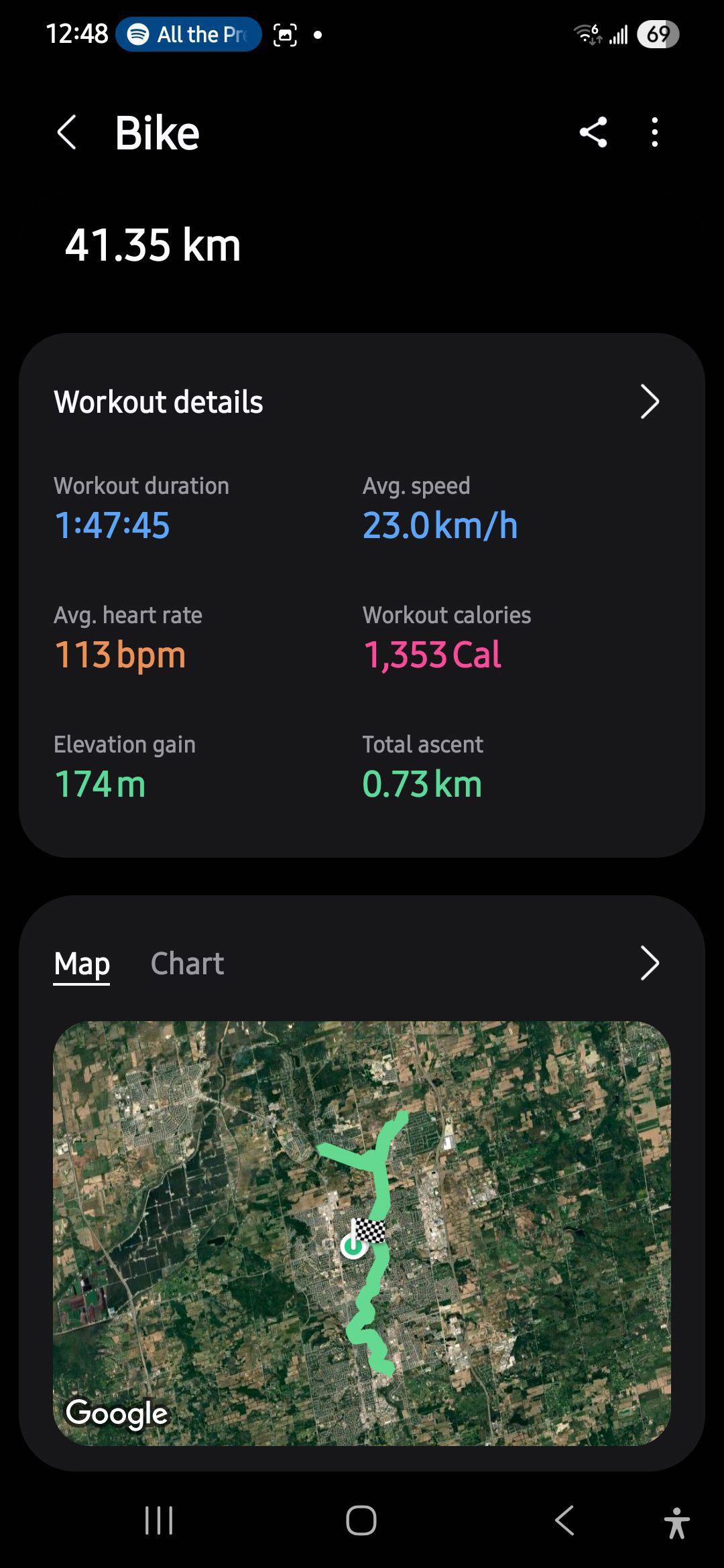Go back from the Bike workout screen
Viewport: 724px width, 1568px height.
coord(66,132)
